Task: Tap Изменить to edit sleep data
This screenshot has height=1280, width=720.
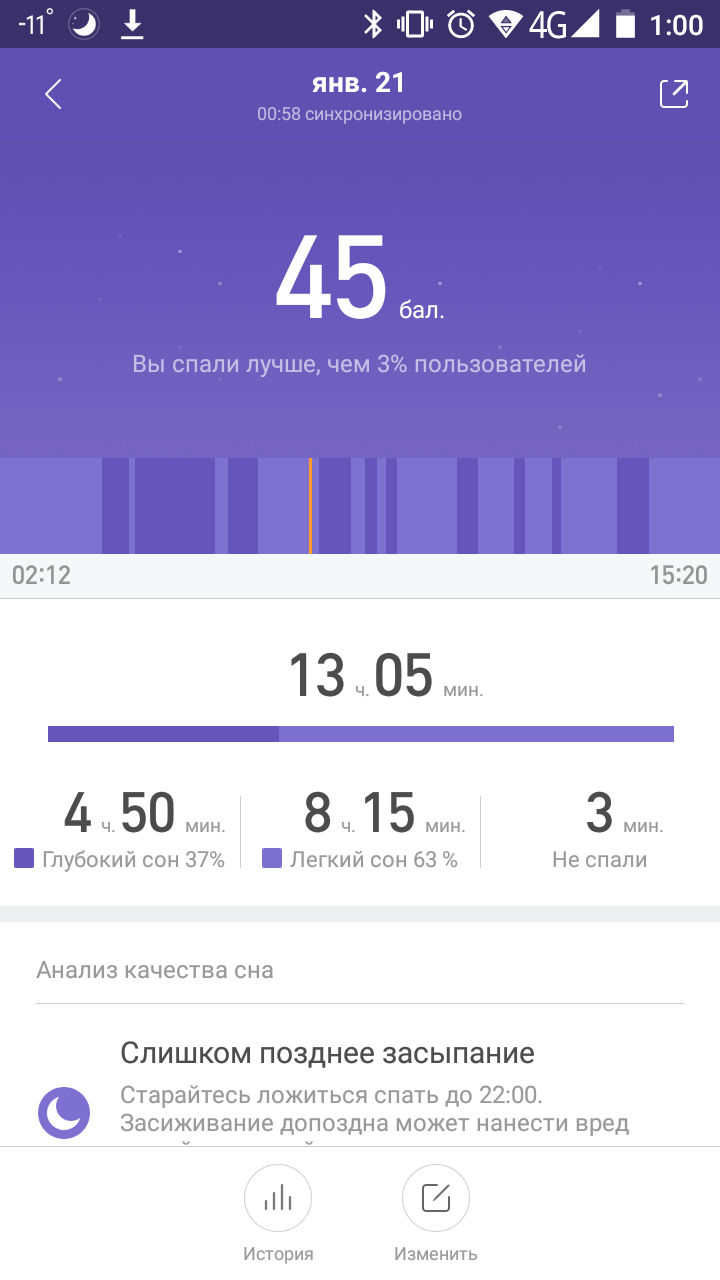Action: tap(436, 1199)
